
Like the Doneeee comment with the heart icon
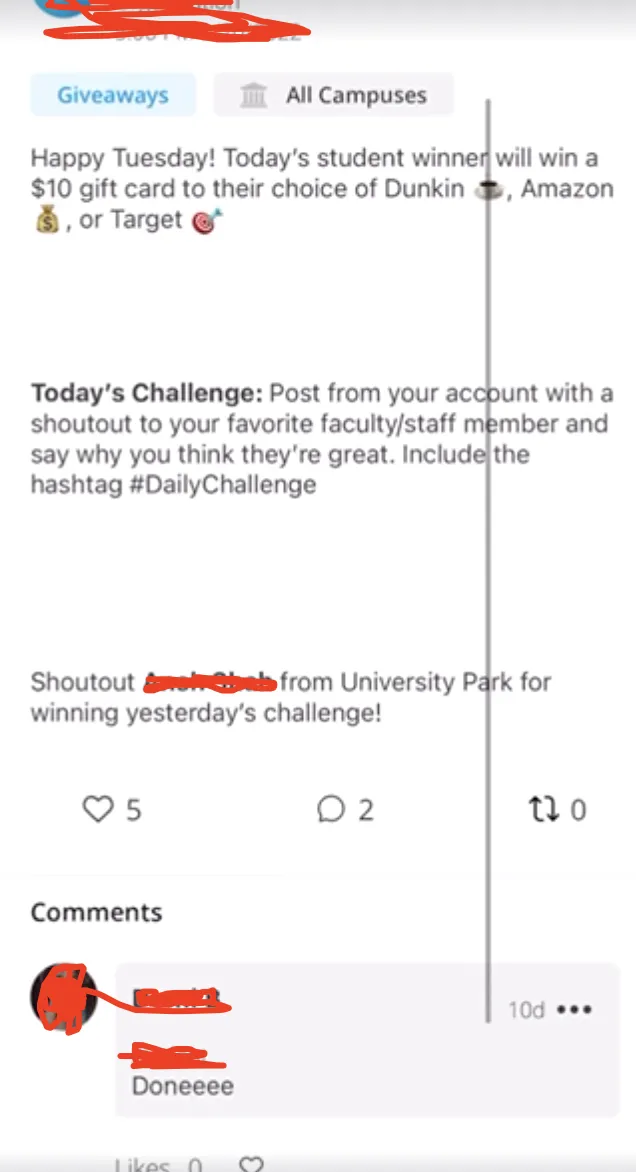(252, 1165)
